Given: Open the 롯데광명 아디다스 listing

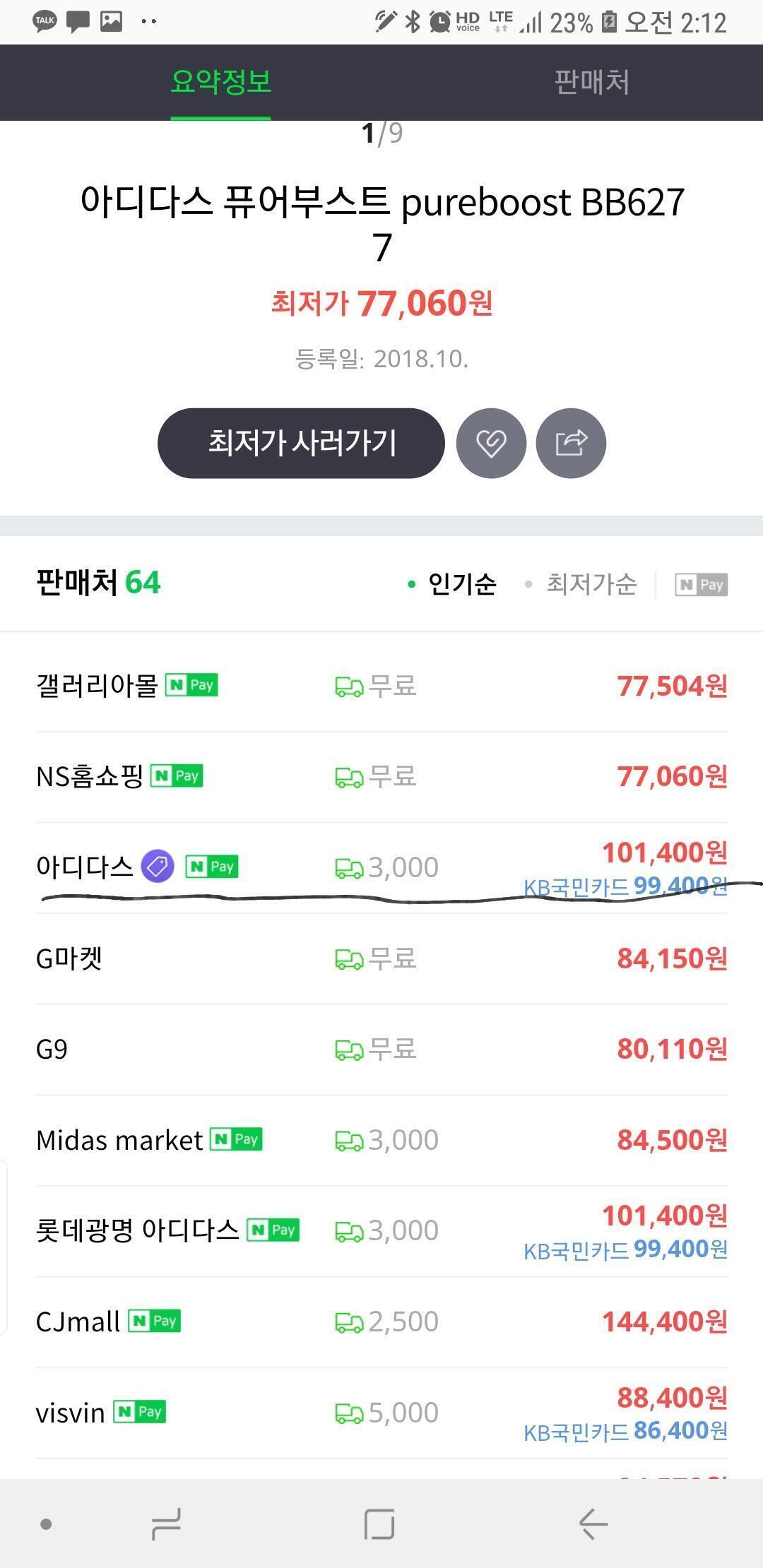Looking at the screenshot, I should 381,1231.
